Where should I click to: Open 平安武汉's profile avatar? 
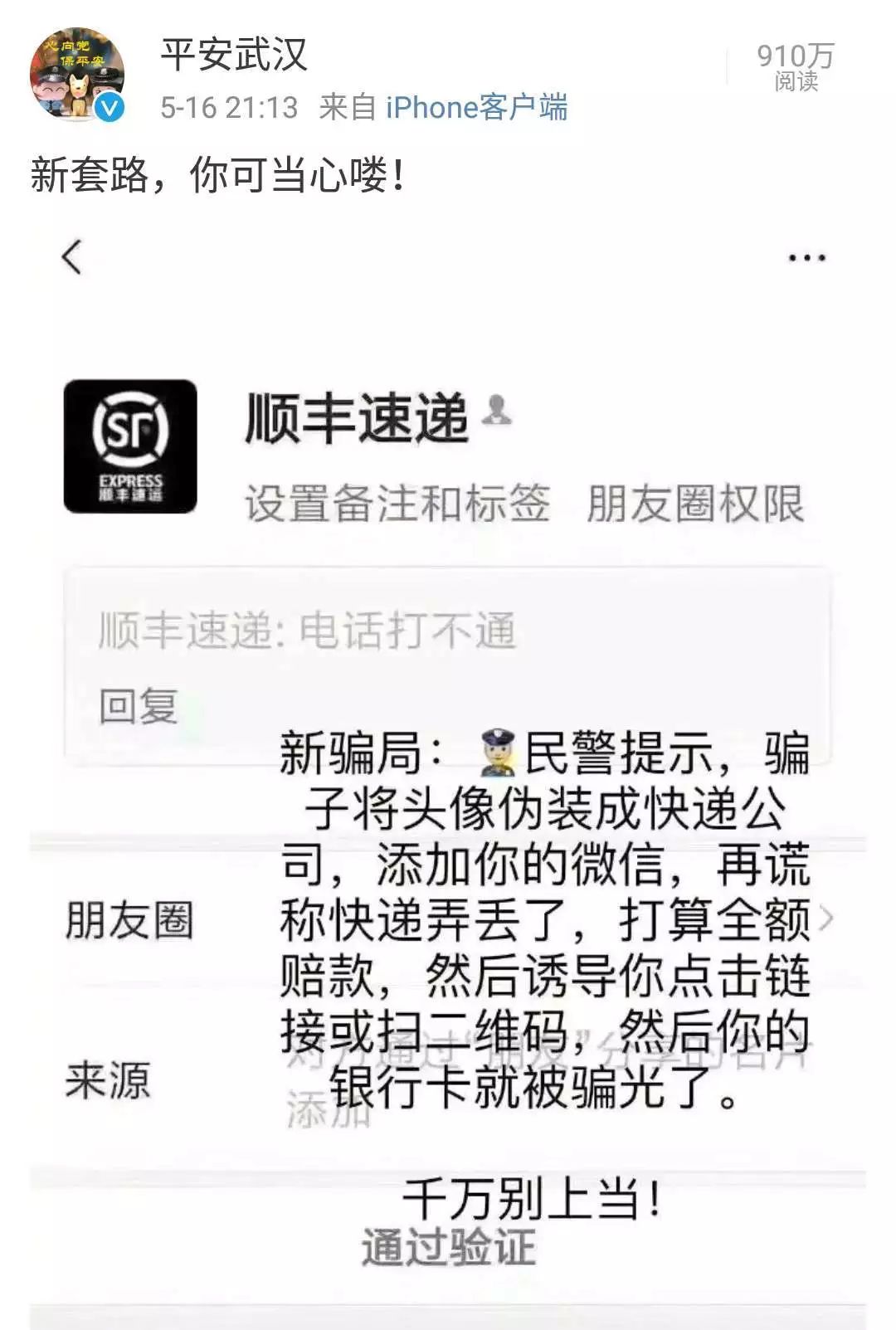click(76, 76)
